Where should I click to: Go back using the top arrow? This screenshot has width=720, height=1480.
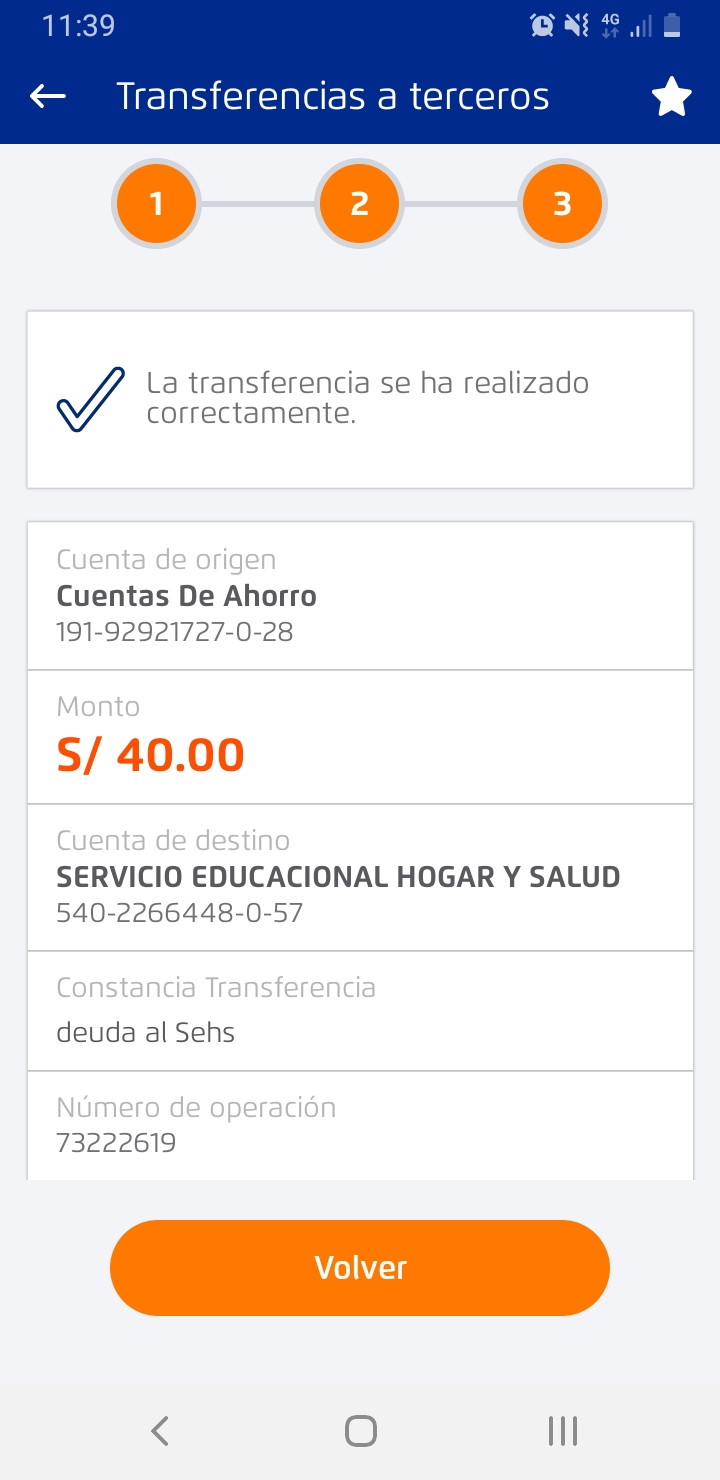(x=48, y=96)
